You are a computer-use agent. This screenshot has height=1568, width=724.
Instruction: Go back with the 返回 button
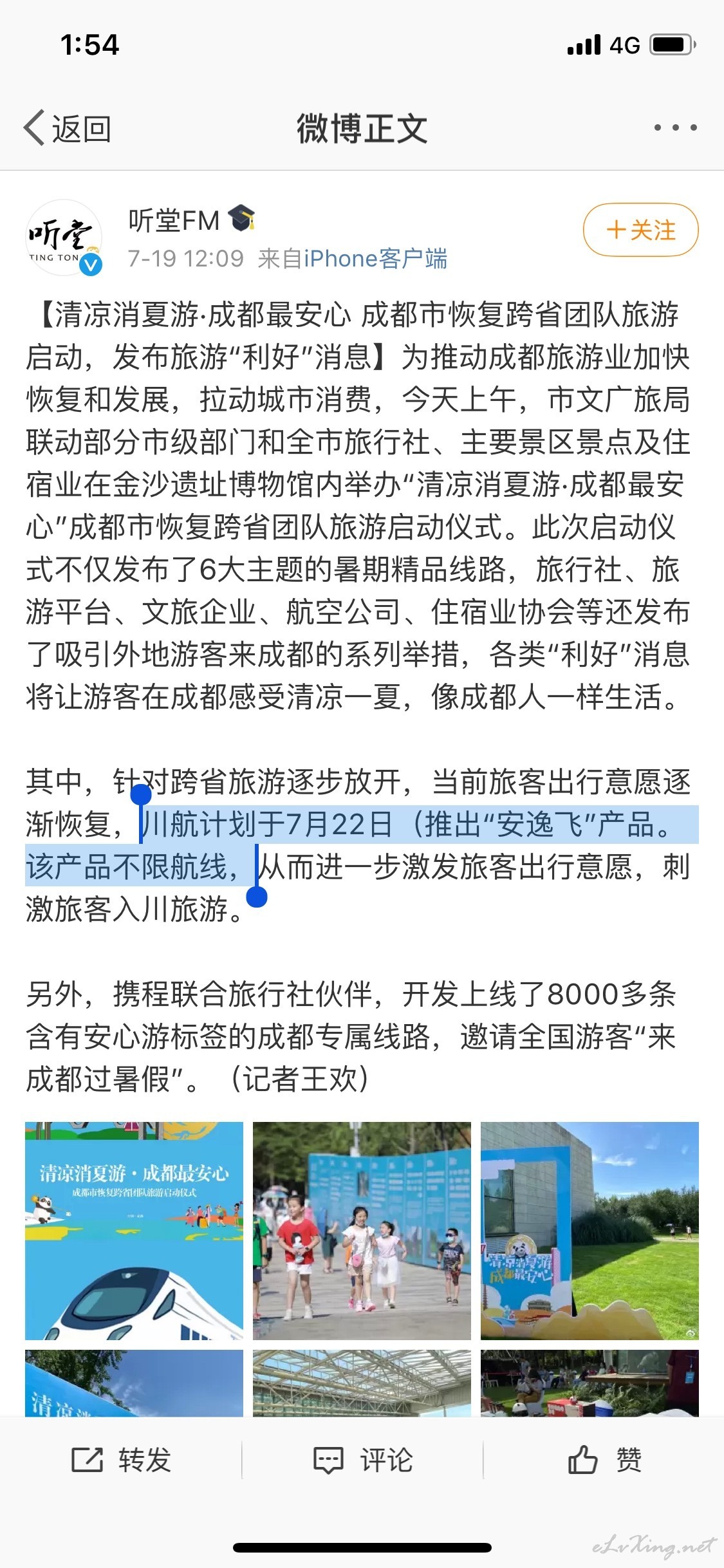tap(68, 128)
